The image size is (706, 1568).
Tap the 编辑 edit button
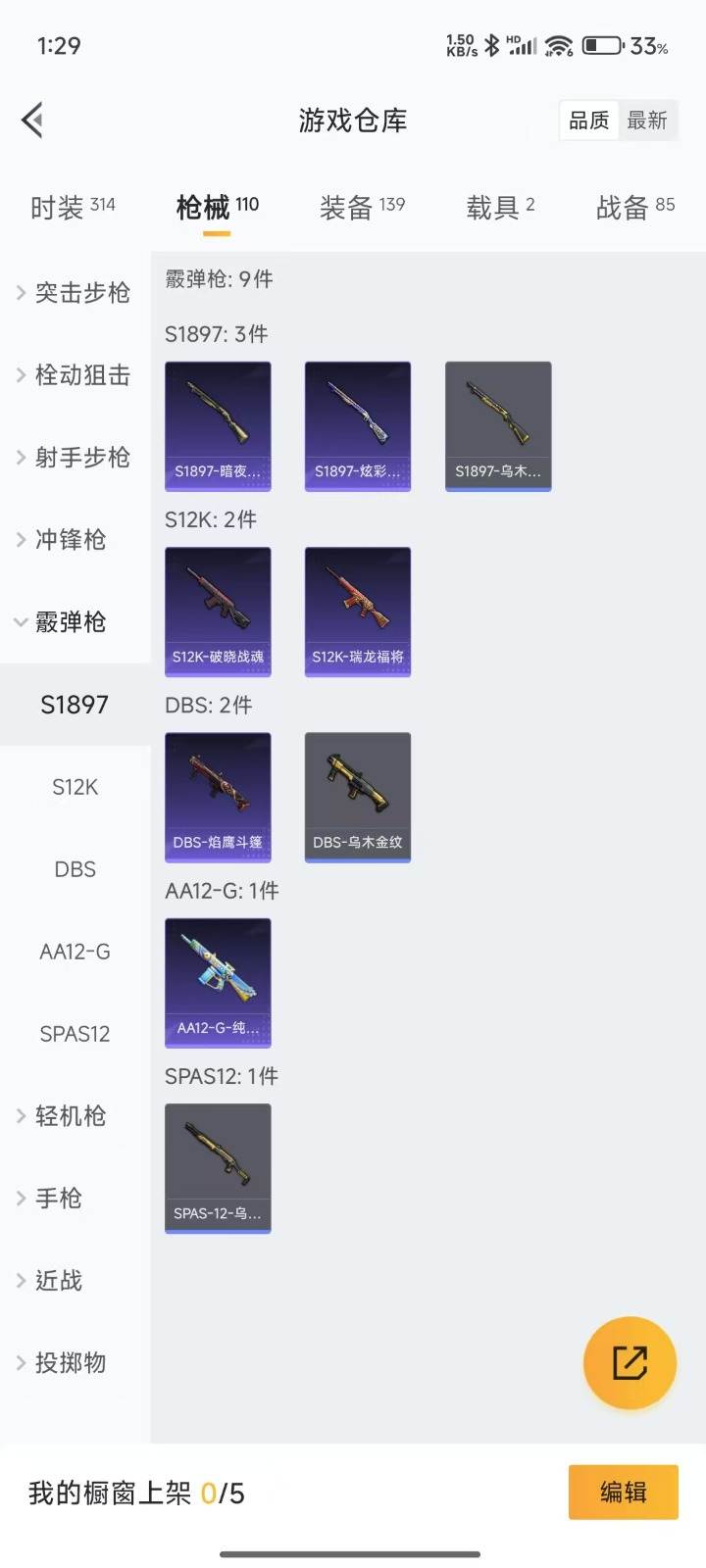(623, 1493)
